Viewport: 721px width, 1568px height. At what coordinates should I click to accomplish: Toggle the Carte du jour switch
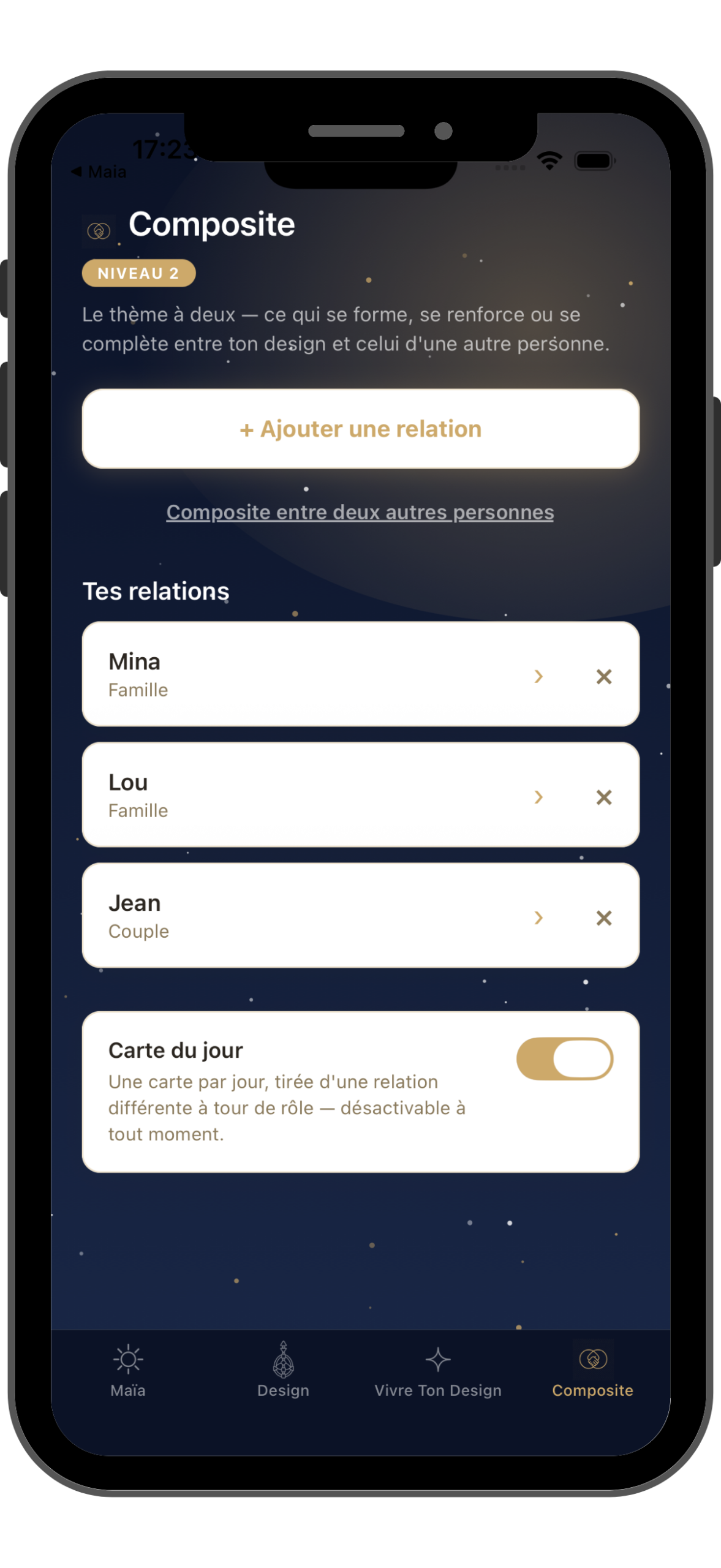pyautogui.click(x=564, y=1058)
